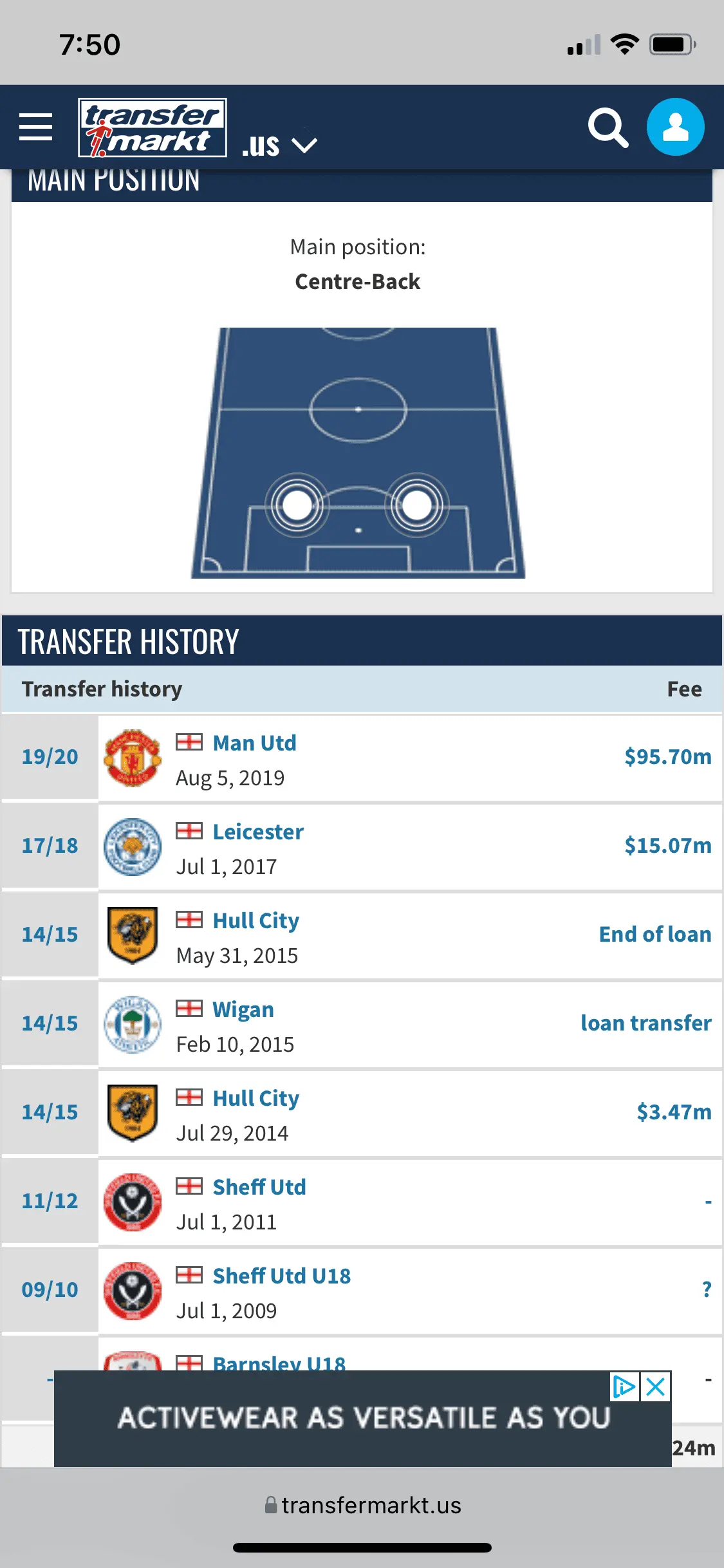Open the Sheff Utd club link
Screen dimensions: 724x1568
click(x=259, y=1187)
